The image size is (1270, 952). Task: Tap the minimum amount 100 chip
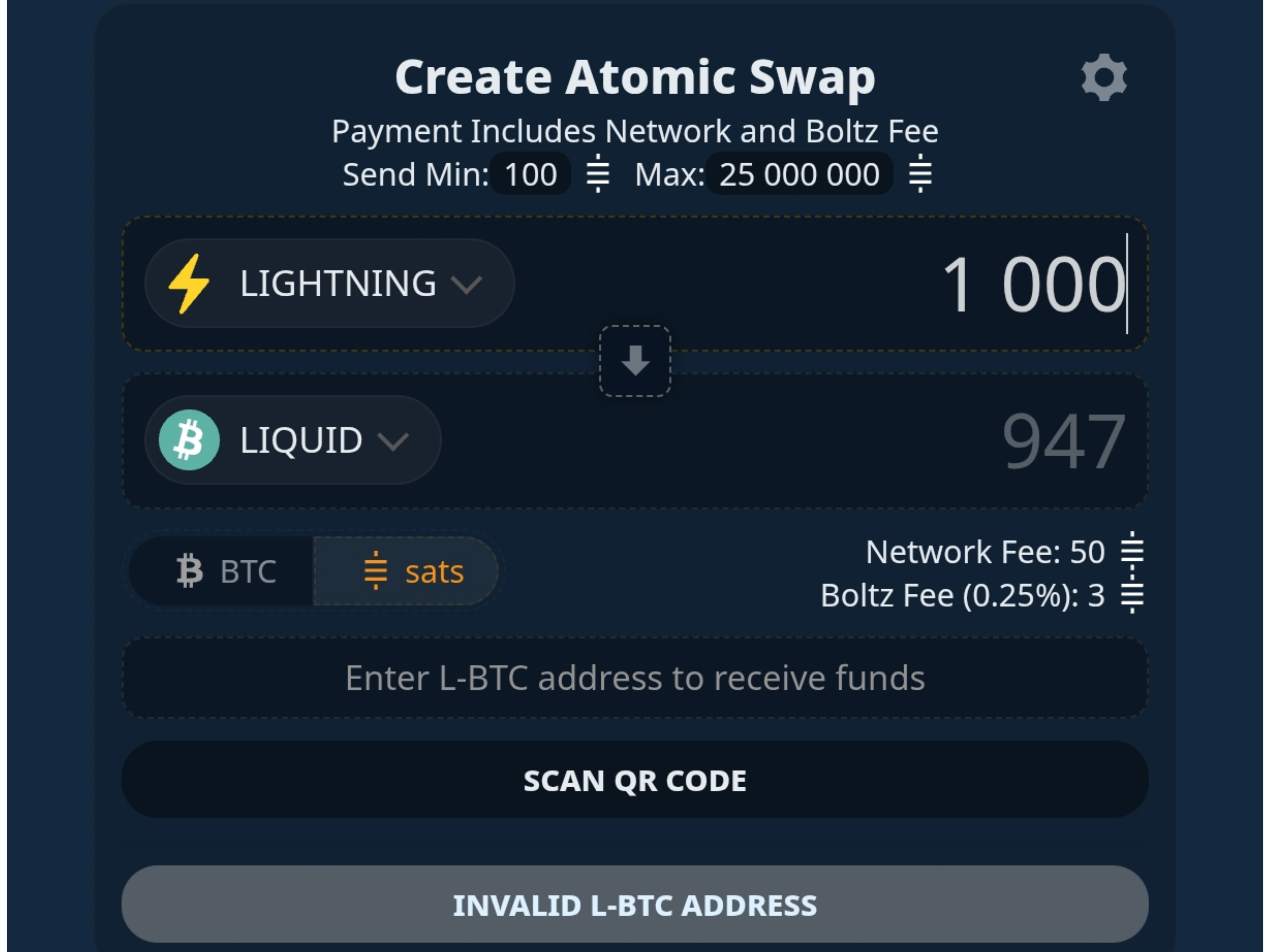530,174
